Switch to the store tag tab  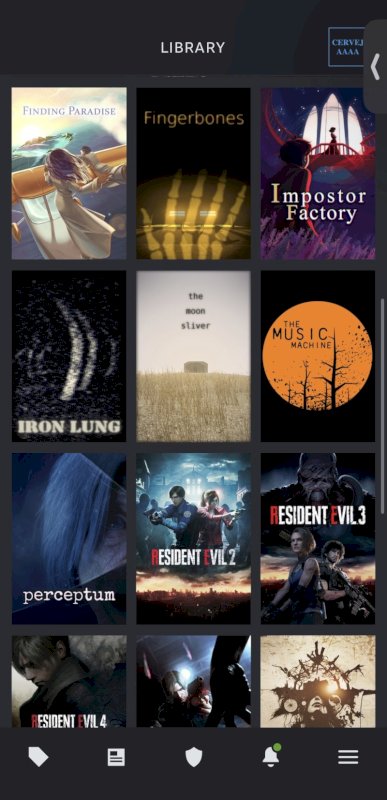click(x=38, y=757)
